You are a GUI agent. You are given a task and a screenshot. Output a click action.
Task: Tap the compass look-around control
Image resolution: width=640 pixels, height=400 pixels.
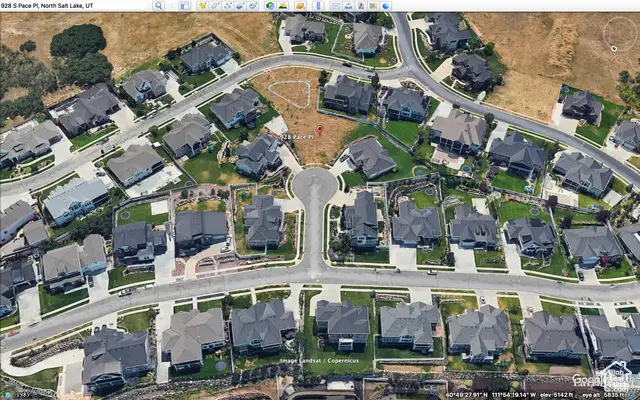(619, 35)
